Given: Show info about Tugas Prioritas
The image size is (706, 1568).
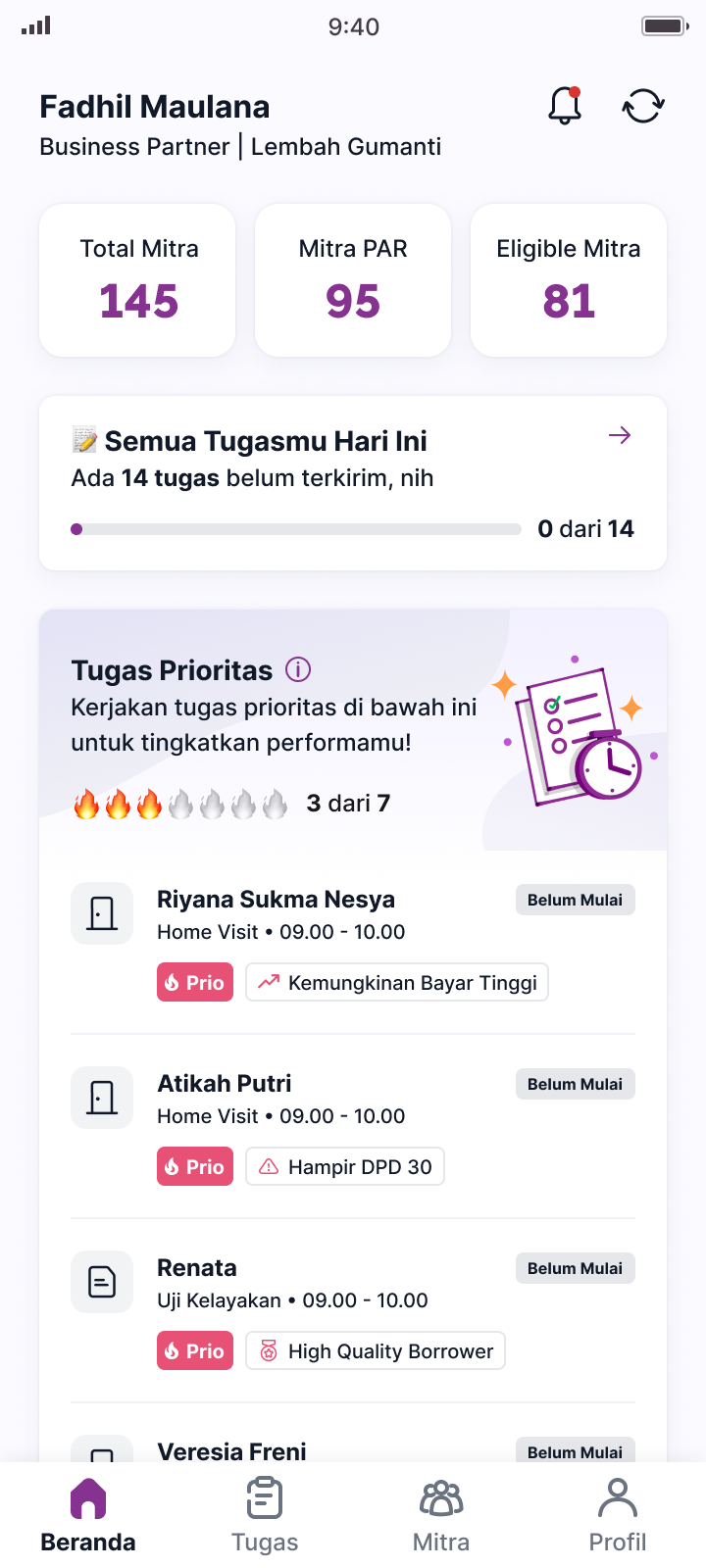Looking at the screenshot, I should pyautogui.click(x=298, y=669).
